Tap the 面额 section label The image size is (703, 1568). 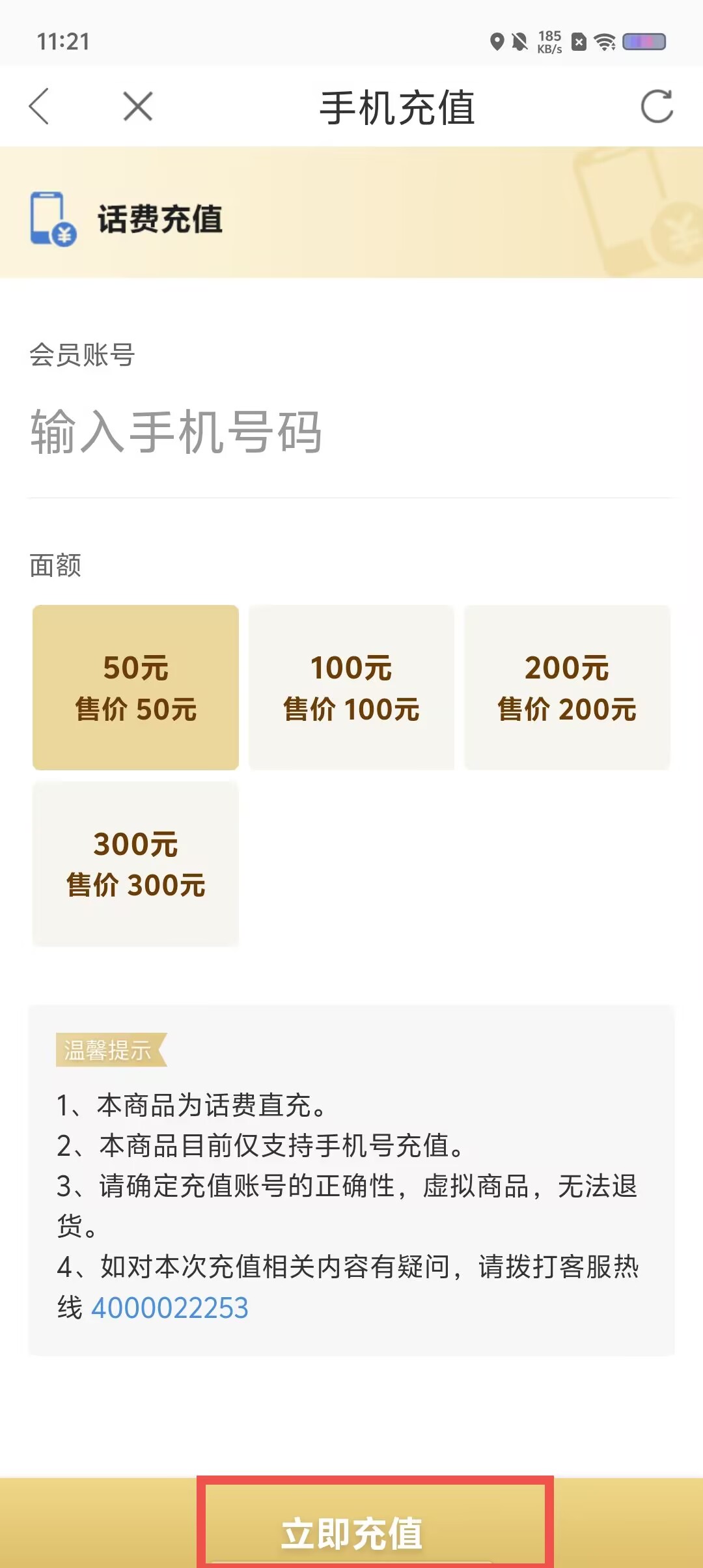[55, 567]
